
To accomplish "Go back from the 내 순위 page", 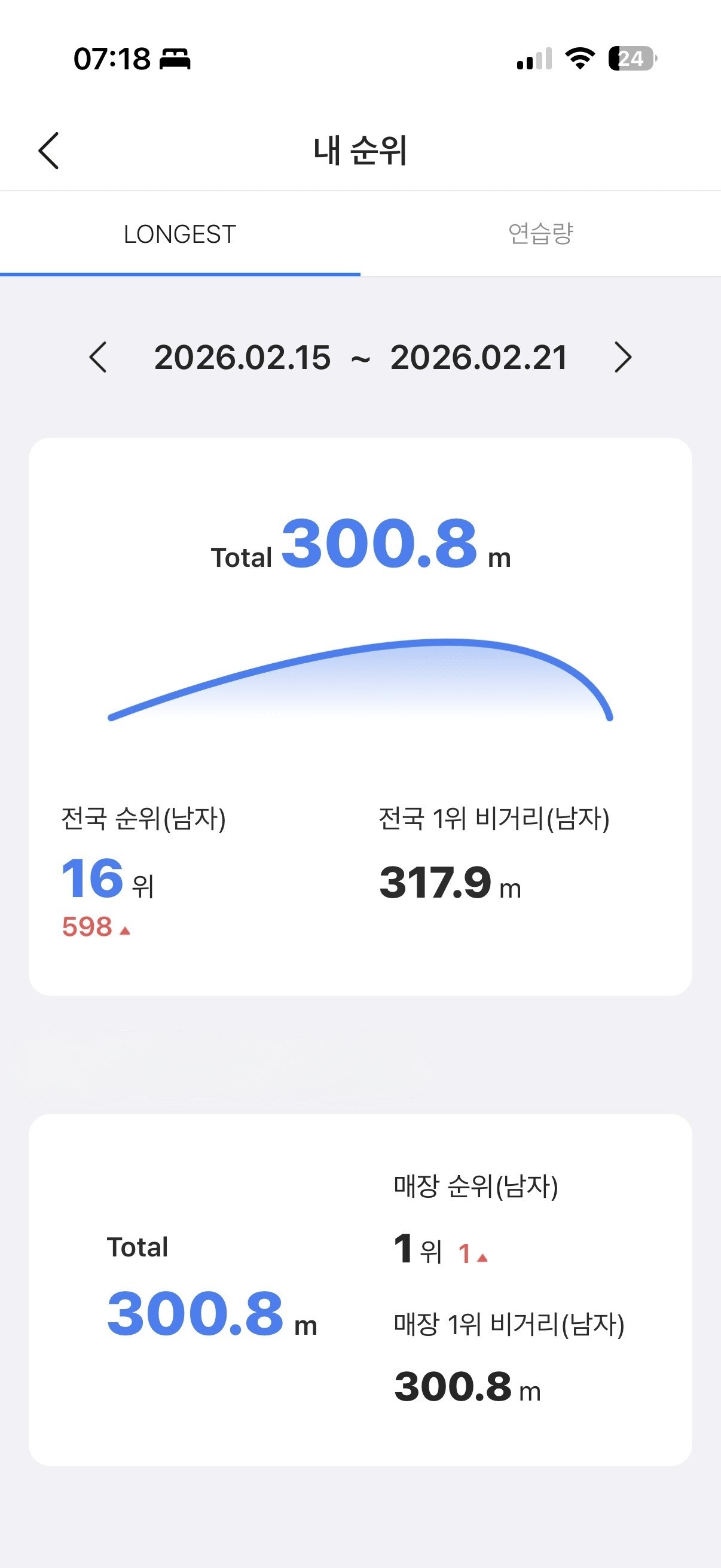I will (x=48, y=150).
